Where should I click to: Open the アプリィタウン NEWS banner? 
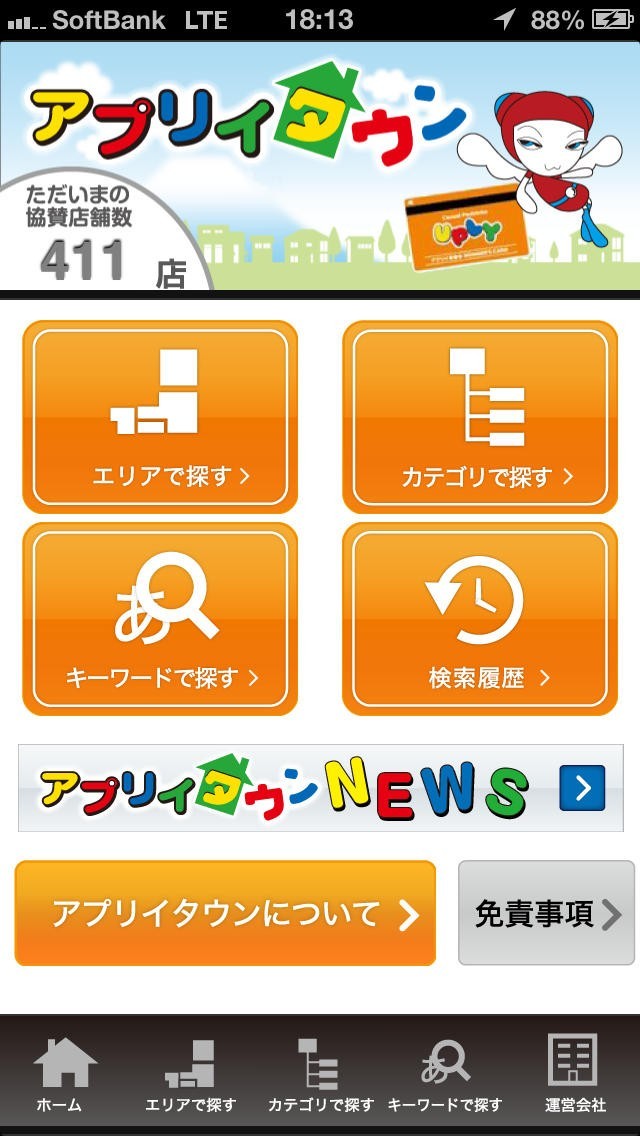click(x=320, y=788)
